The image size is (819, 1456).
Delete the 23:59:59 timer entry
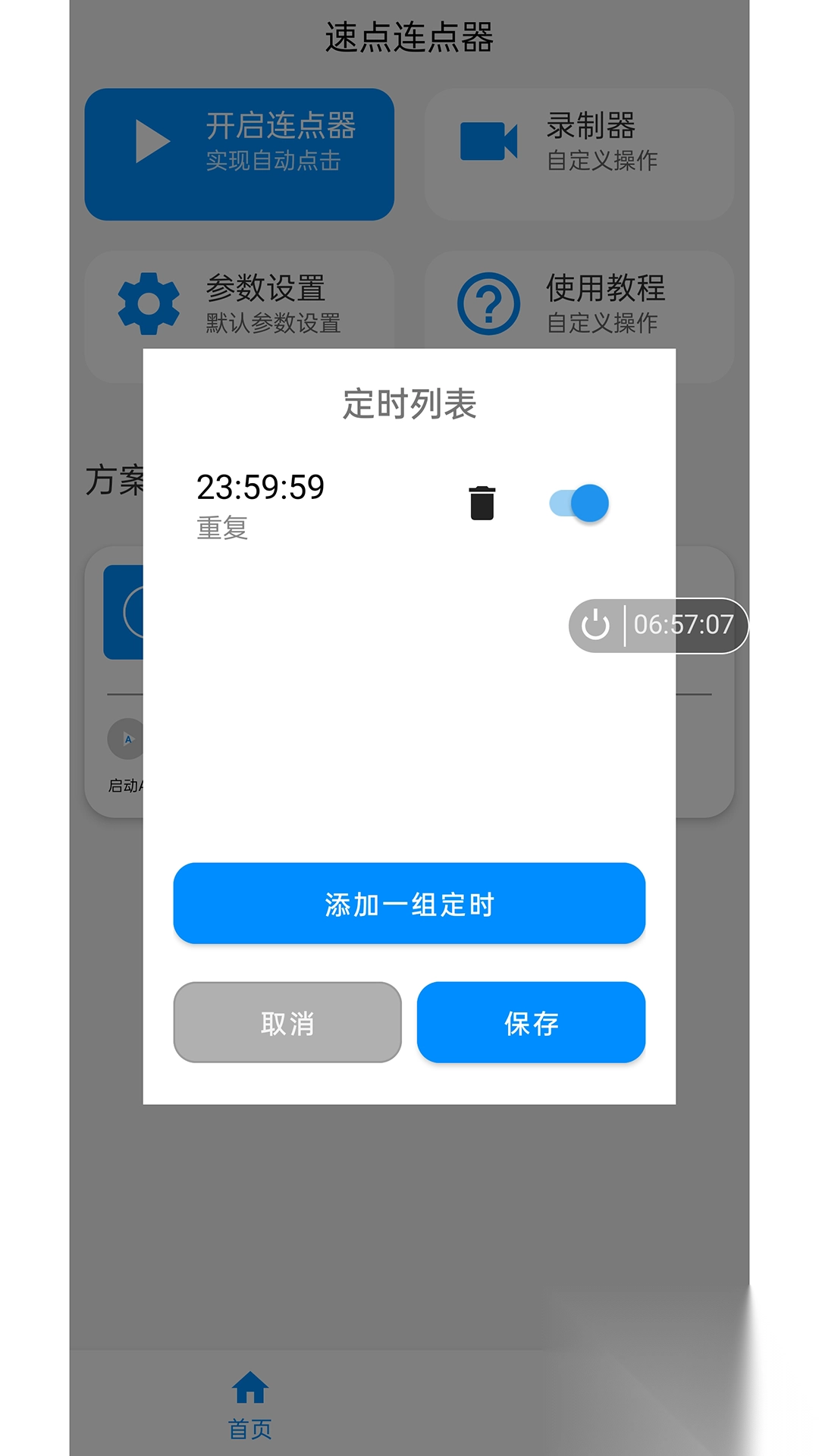[482, 503]
